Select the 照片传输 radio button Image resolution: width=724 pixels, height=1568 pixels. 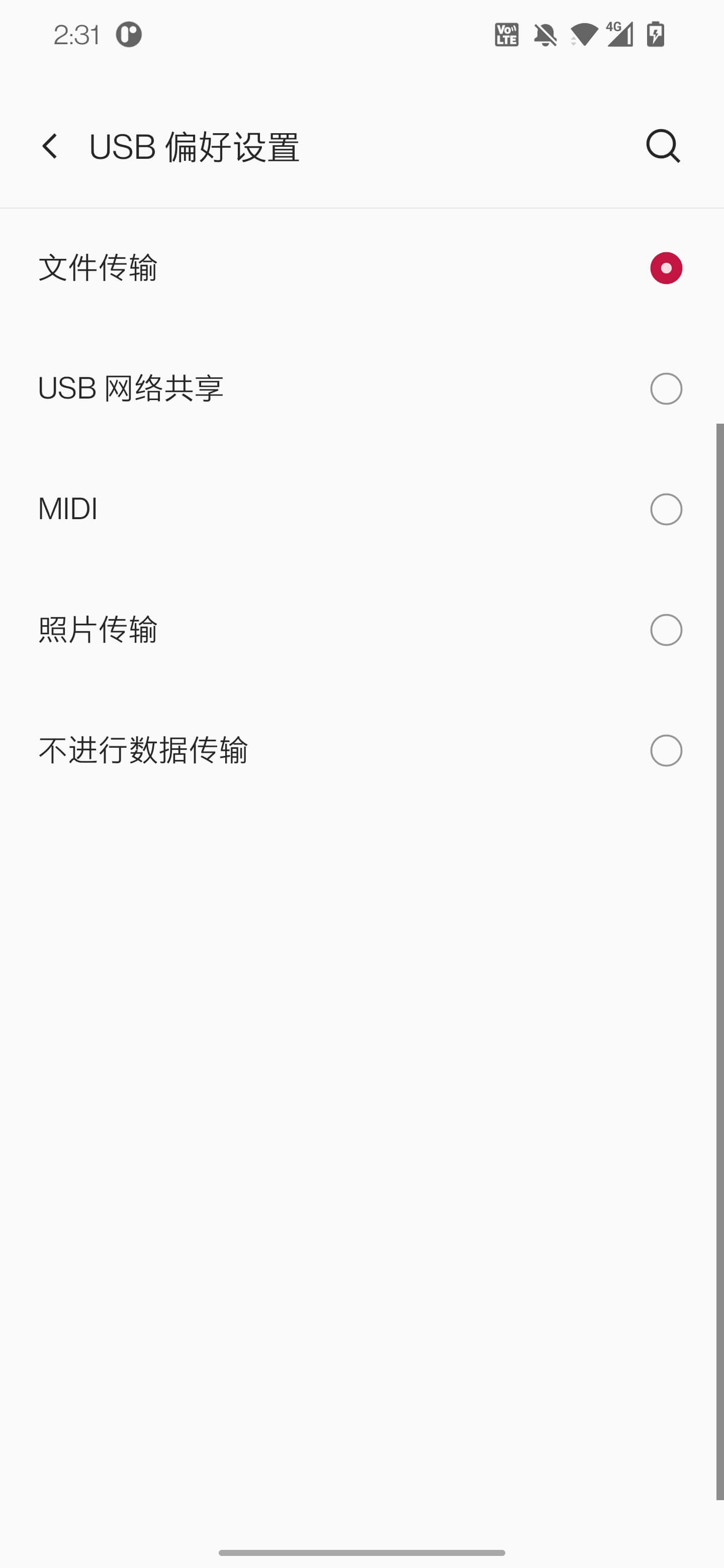click(x=666, y=630)
